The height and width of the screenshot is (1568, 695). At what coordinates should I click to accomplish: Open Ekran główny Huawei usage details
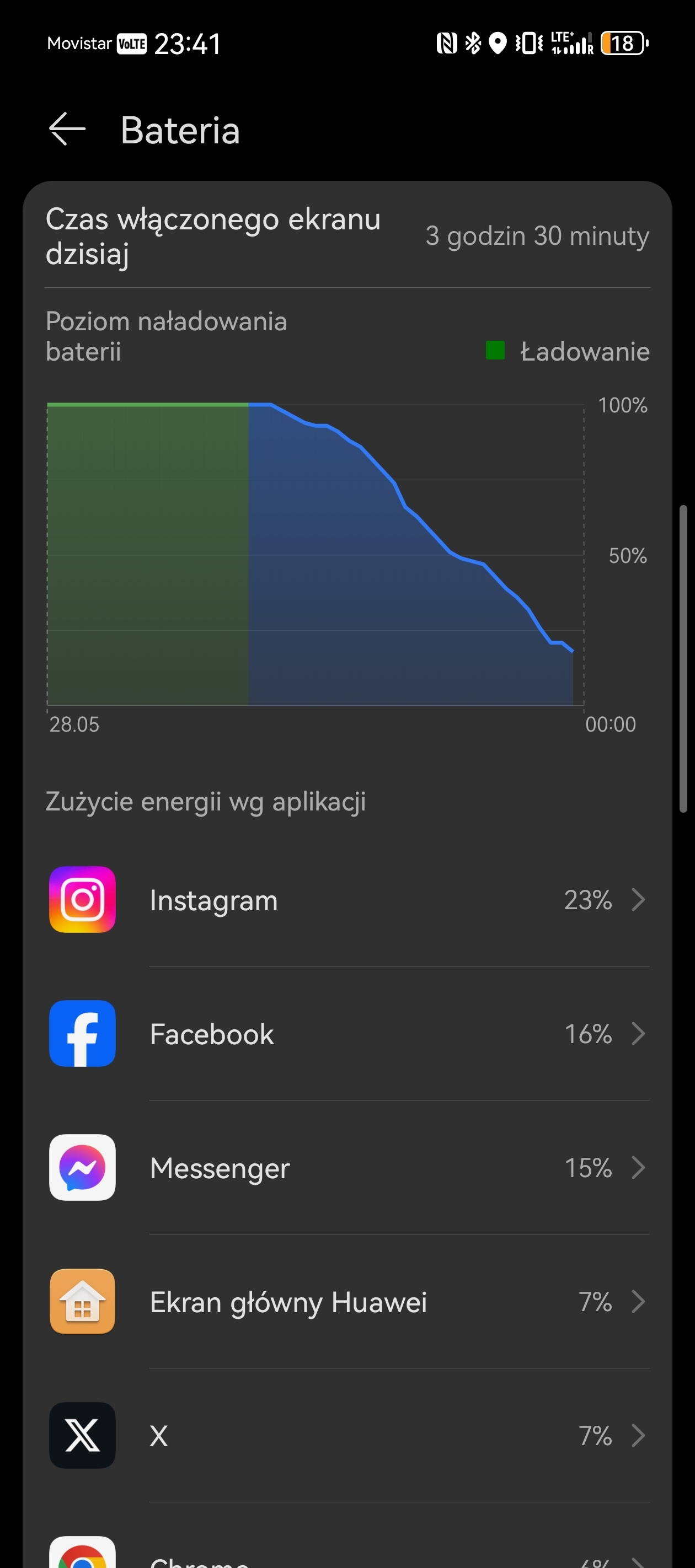coord(347,1301)
